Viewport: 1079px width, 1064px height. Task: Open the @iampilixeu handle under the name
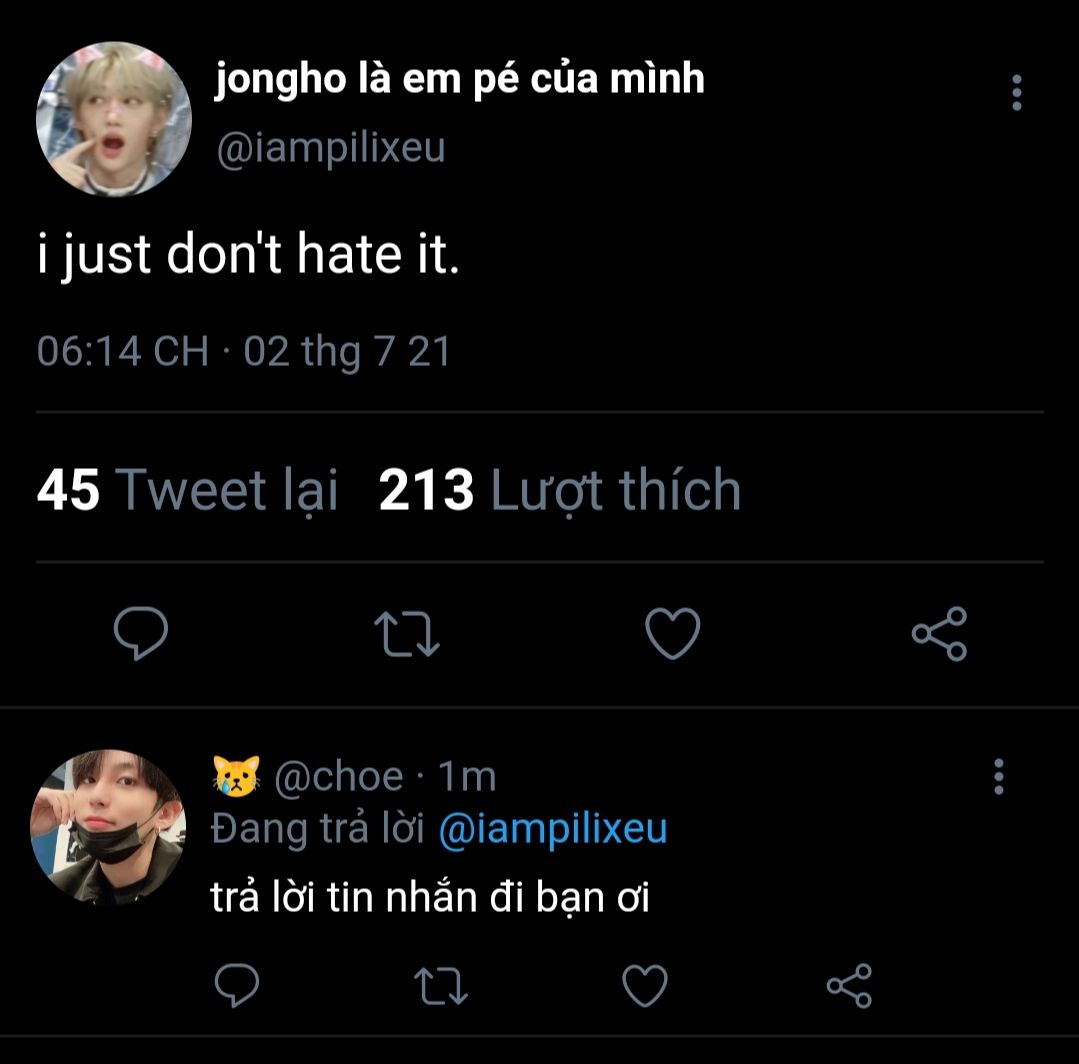coord(330,148)
